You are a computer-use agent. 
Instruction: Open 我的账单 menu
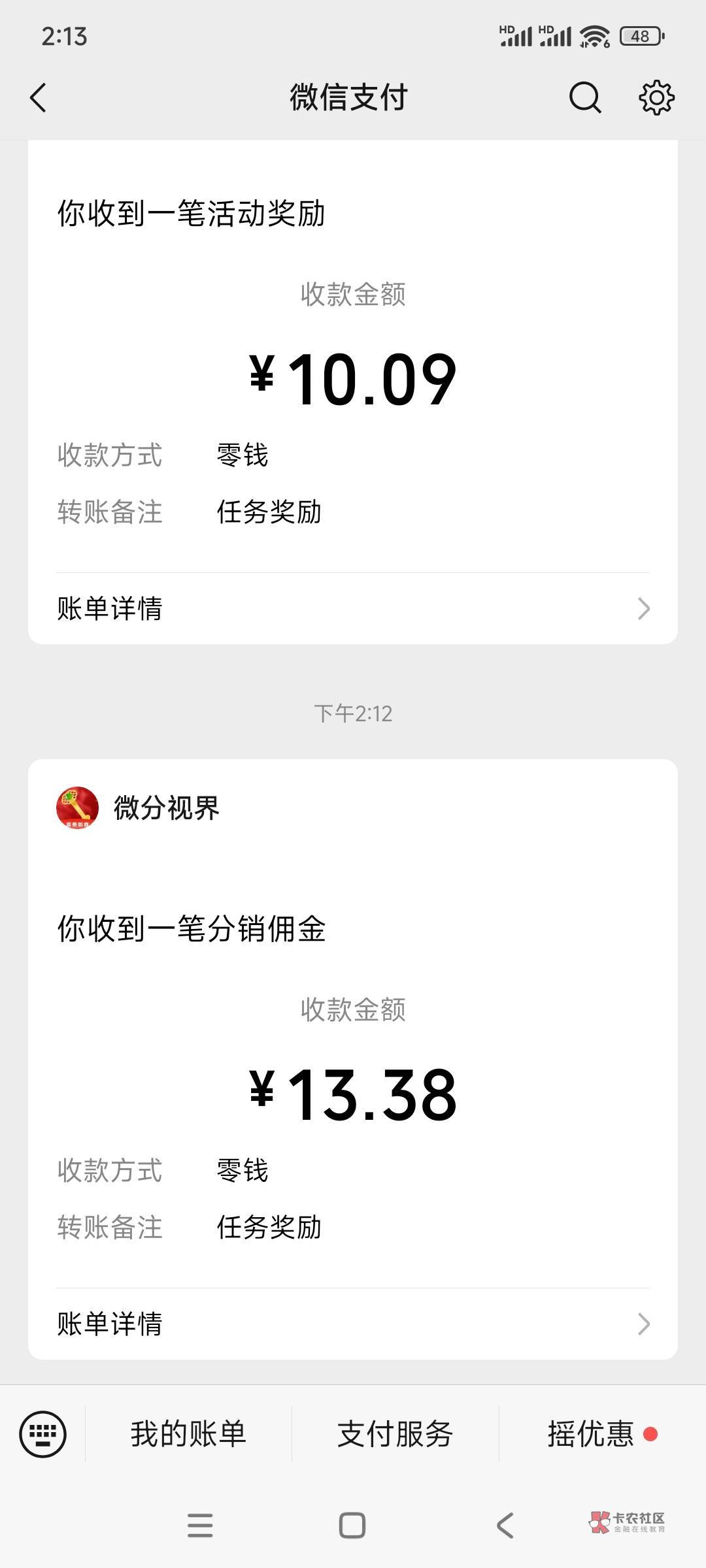pos(188,1434)
